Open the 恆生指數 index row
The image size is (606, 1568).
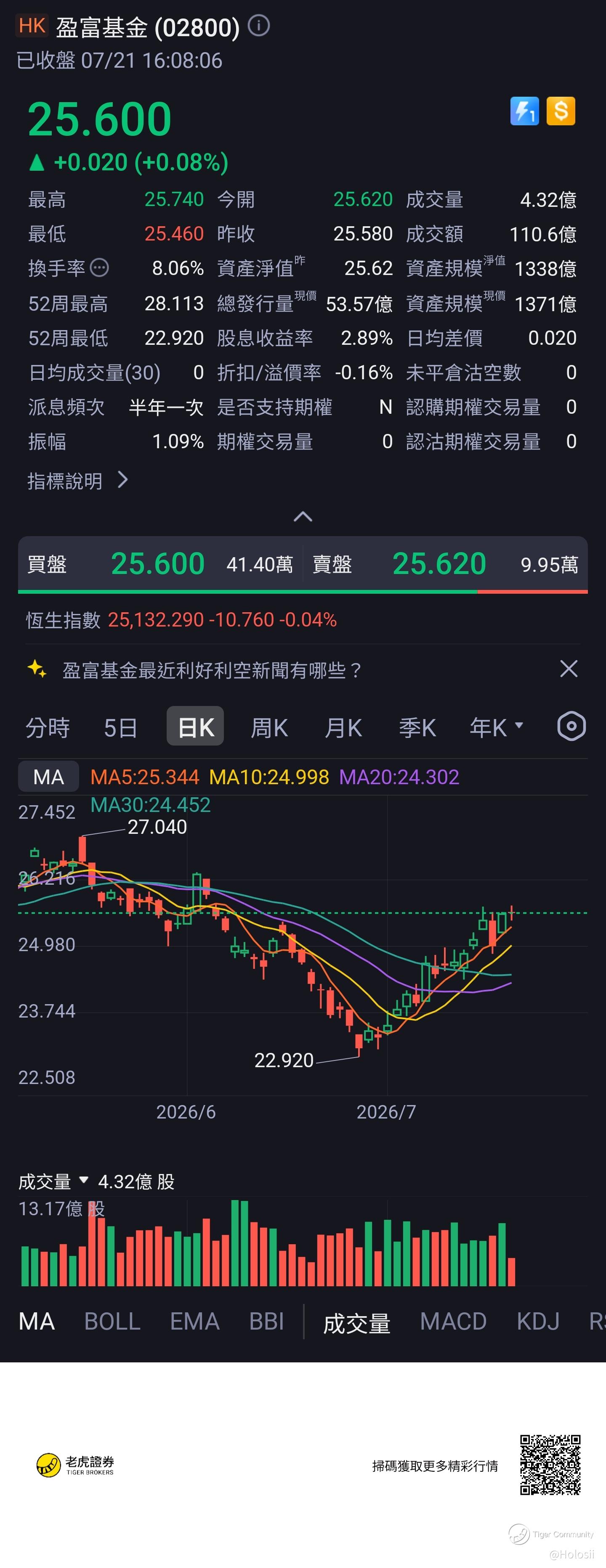click(x=181, y=620)
